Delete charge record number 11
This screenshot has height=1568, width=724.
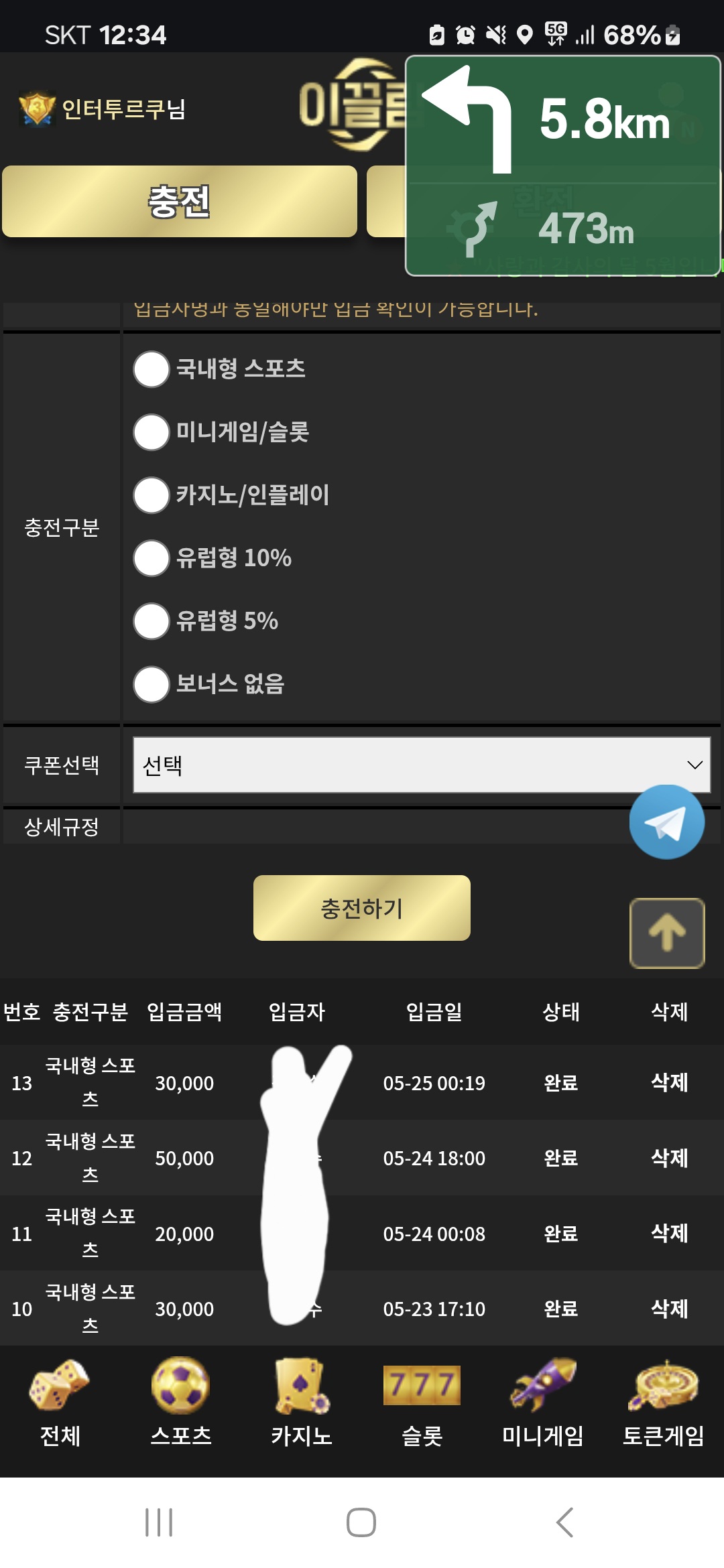(x=670, y=1233)
